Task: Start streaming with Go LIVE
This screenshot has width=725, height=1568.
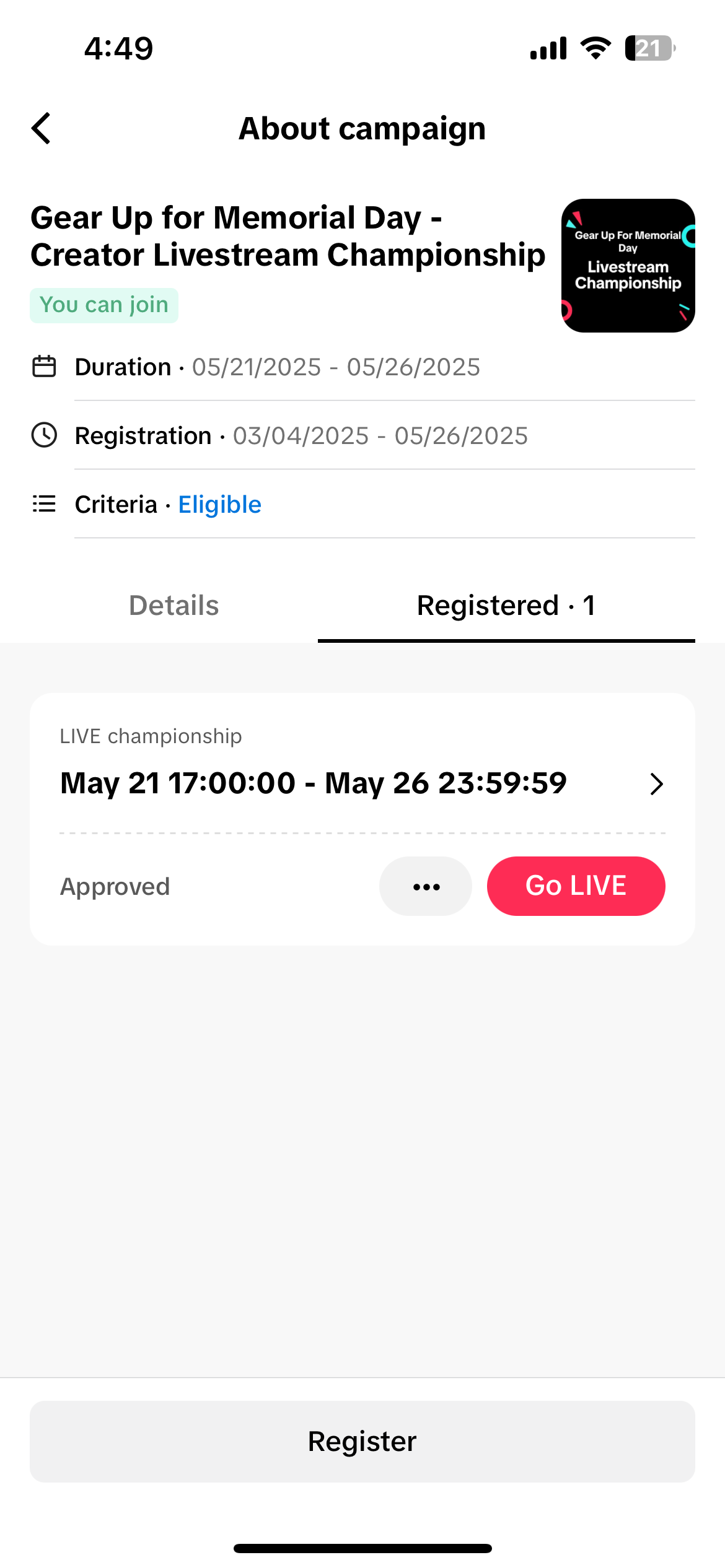Action: click(x=576, y=886)
